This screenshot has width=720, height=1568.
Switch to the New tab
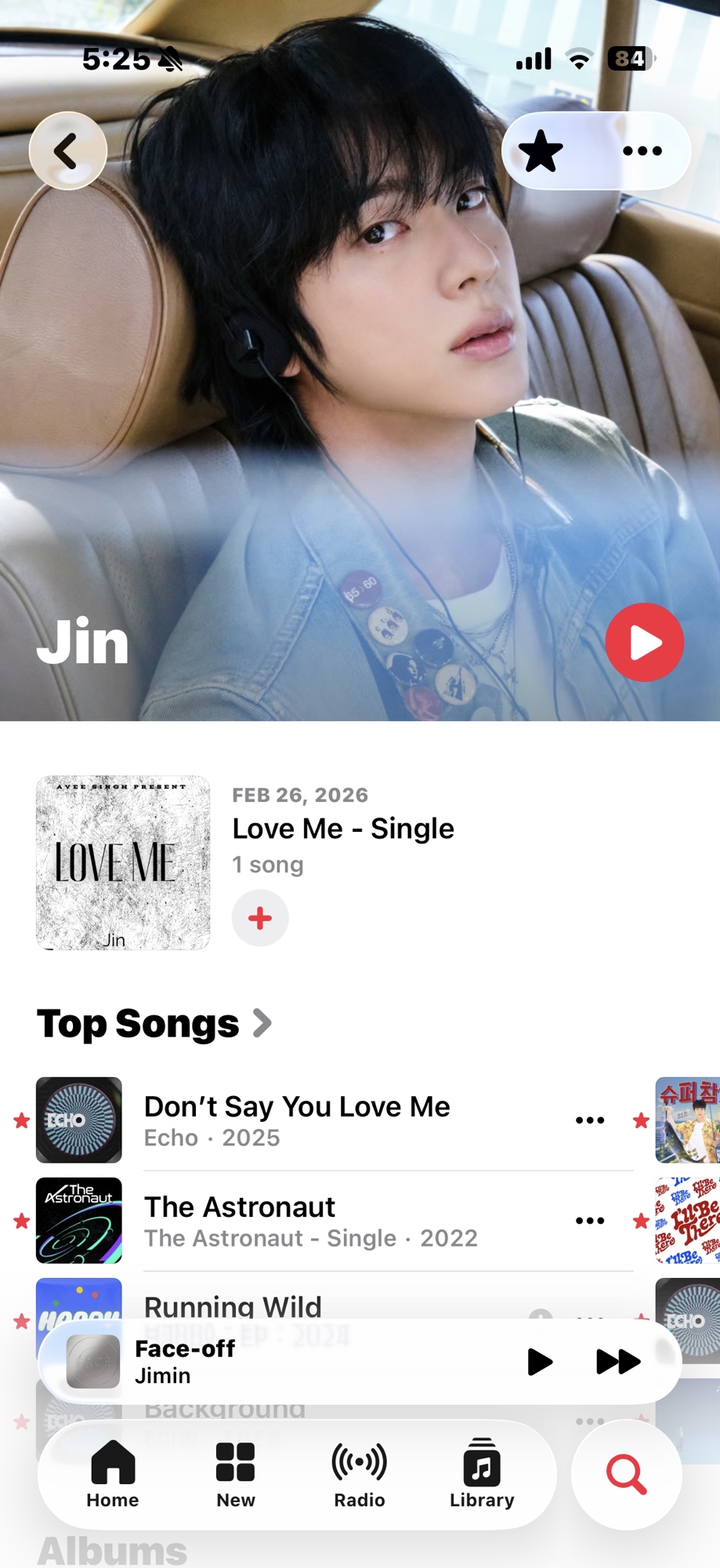tap(236, 1474)
